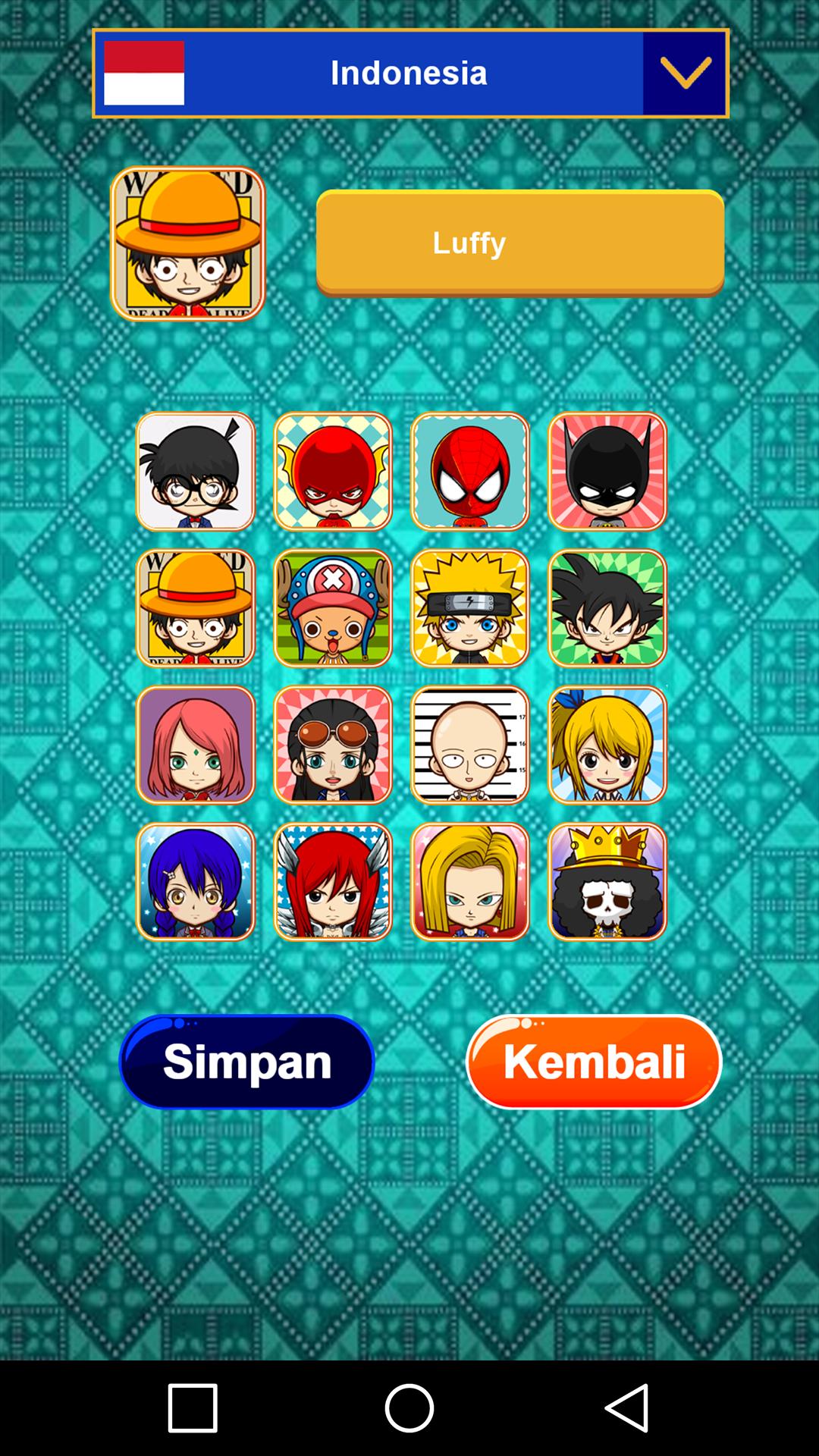Choose the blonde Android 18 avatar
Image resolution: width=819 pixels, height=1456 pixels.
[469, 882]
